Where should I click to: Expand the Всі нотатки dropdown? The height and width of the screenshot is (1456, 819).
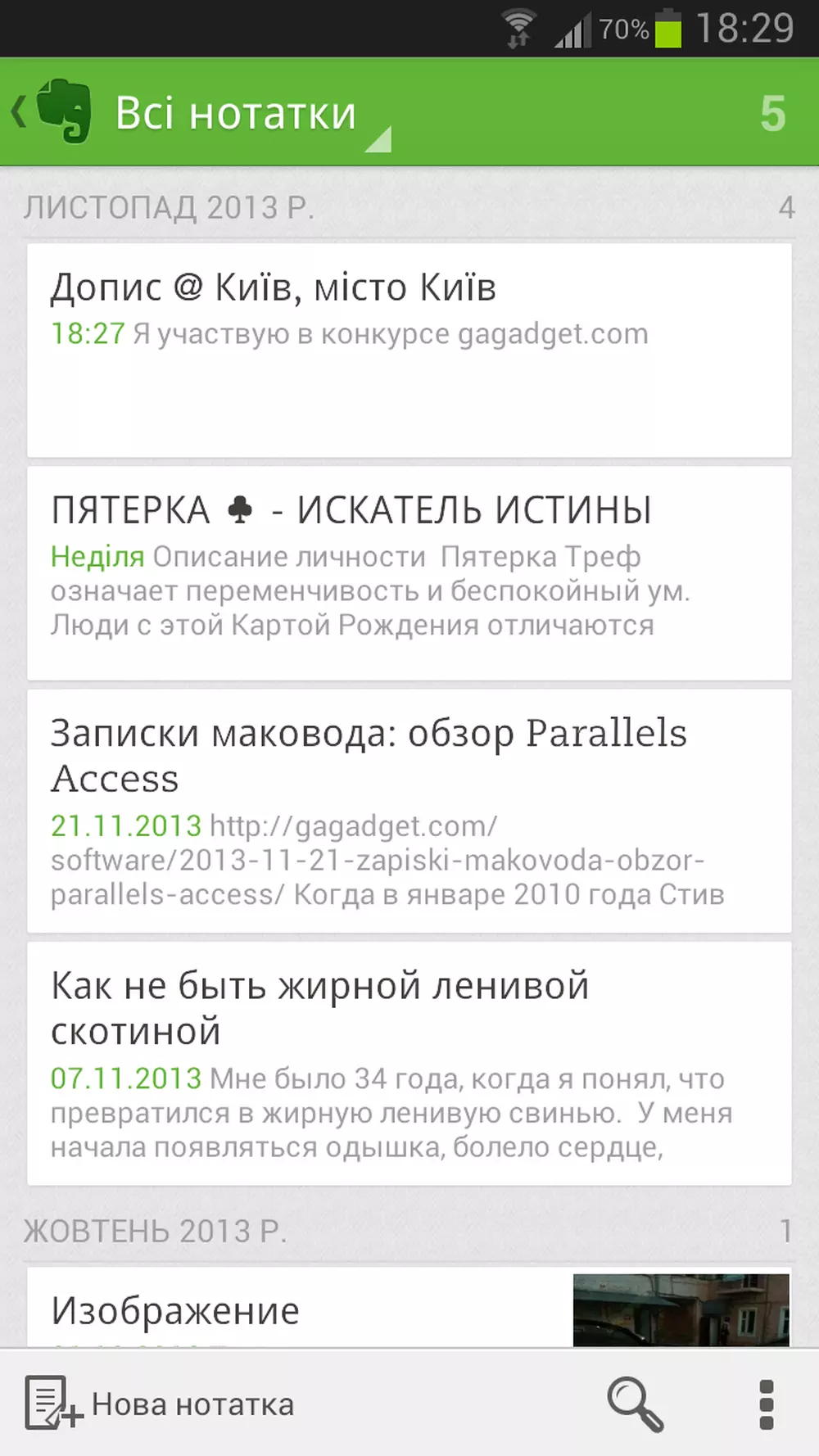[x=246, y=115]
